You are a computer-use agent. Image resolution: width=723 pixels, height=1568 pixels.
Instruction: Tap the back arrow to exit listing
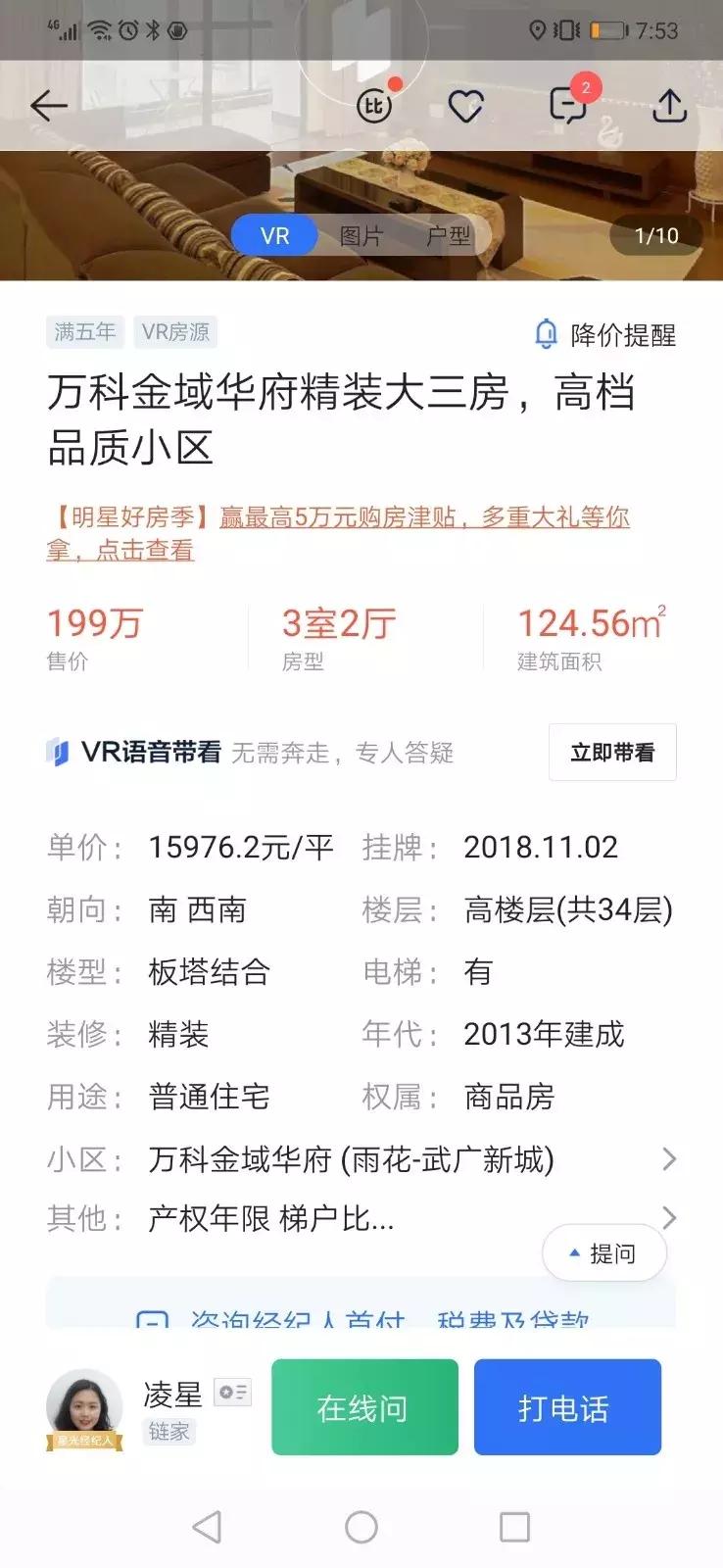point(46,105)
